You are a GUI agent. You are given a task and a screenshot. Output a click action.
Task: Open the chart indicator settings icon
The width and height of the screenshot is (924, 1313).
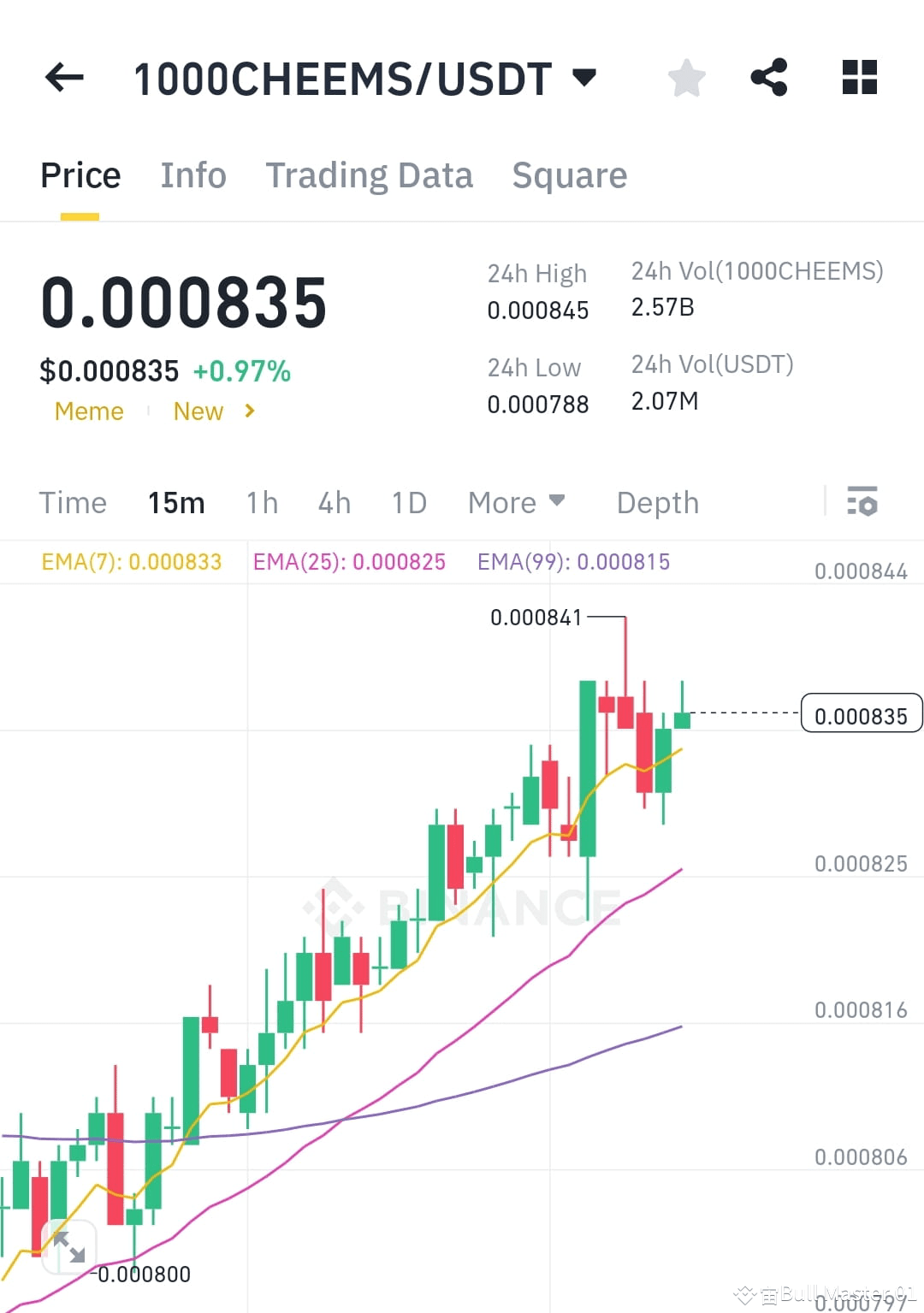tap(862, 503)
